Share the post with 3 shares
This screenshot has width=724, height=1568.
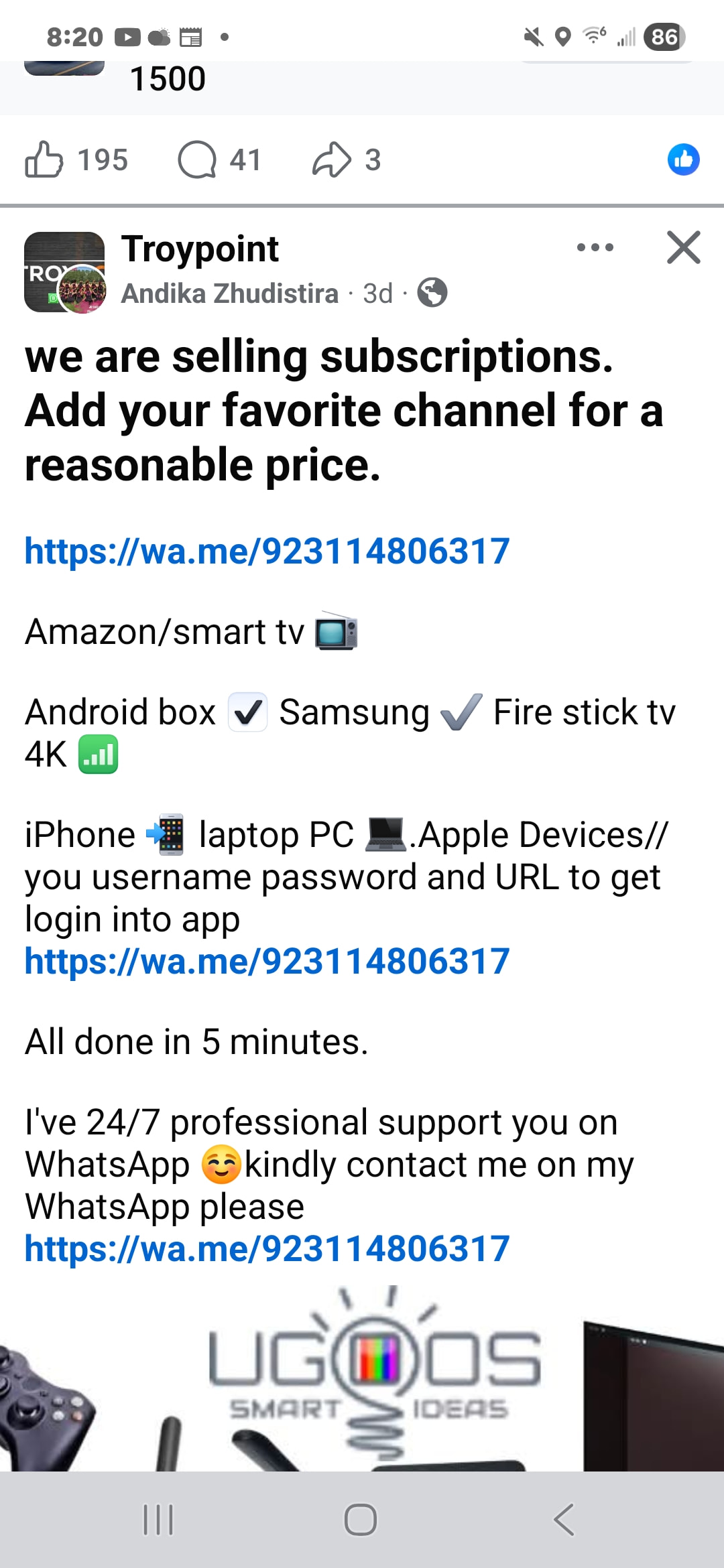point(332,159)
